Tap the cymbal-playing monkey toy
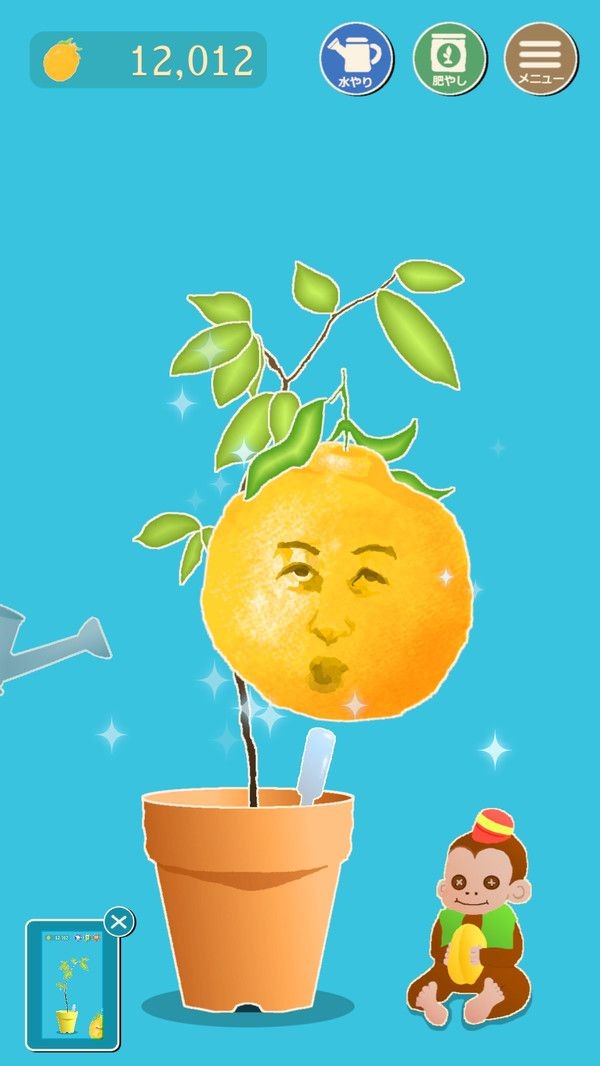 [470, 927]
